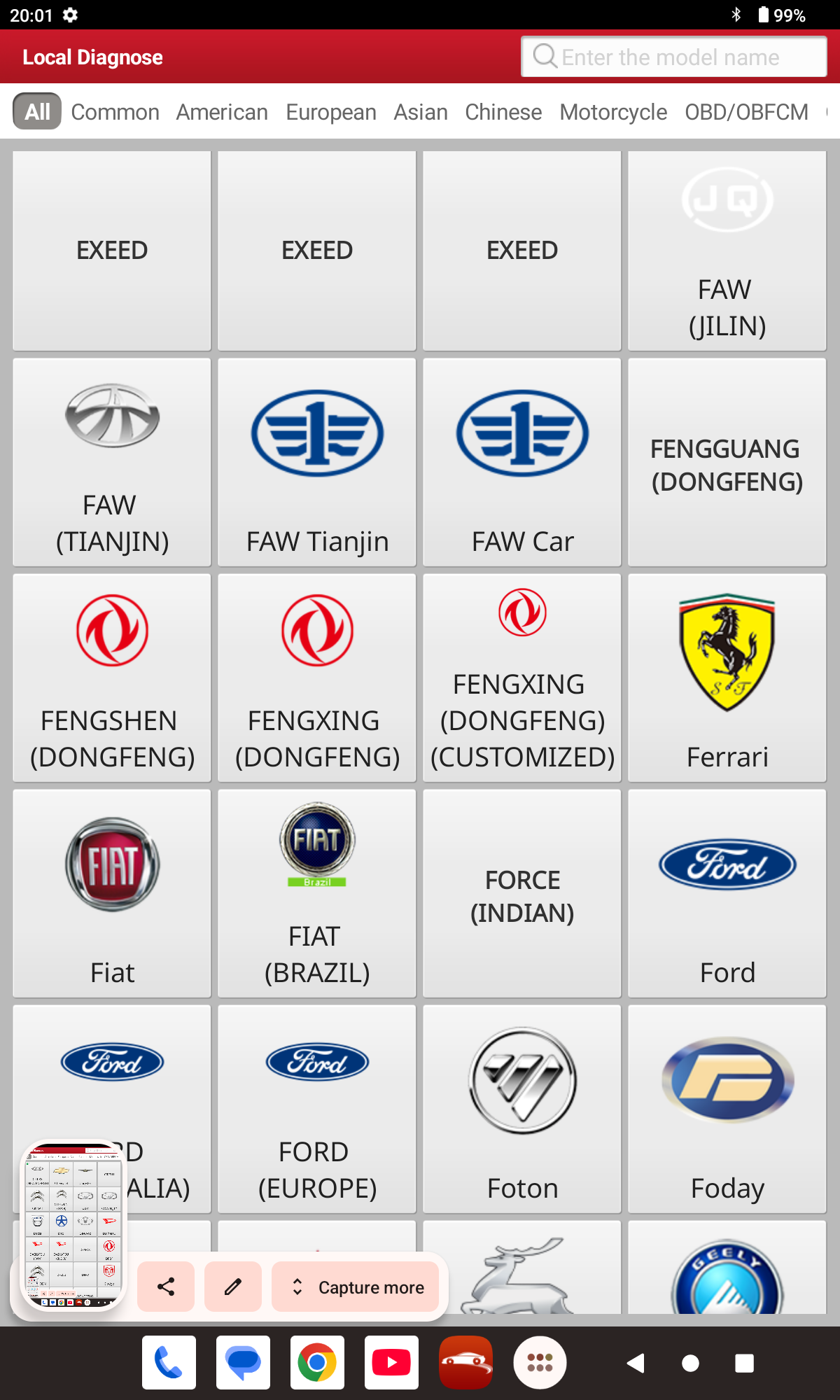Select the European tab
Screen dimensions: 840x1400
point(330,112)
